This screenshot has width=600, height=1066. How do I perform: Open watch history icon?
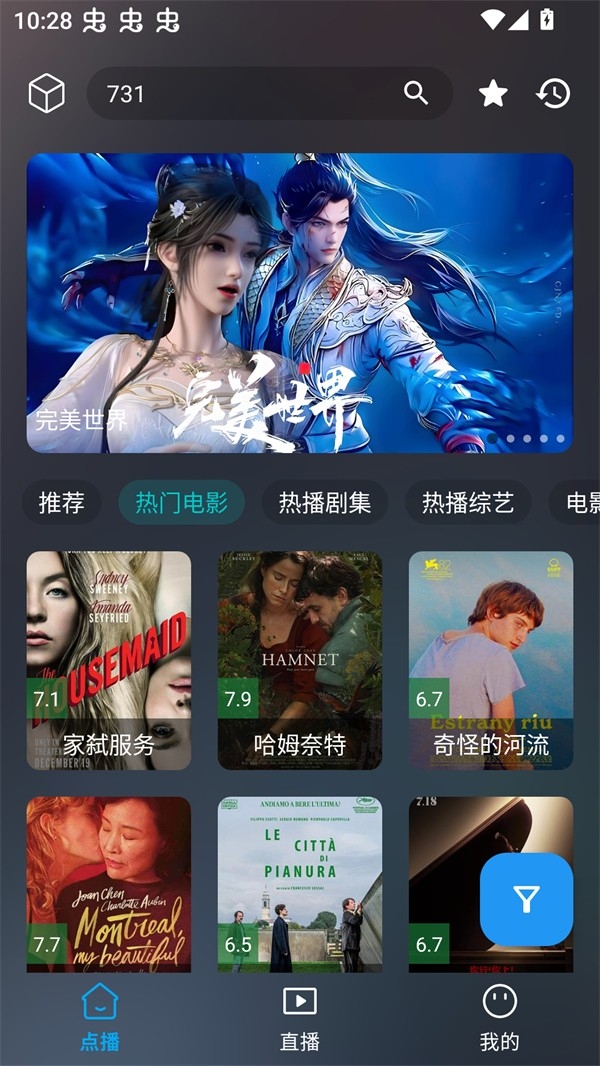[553, 94]
